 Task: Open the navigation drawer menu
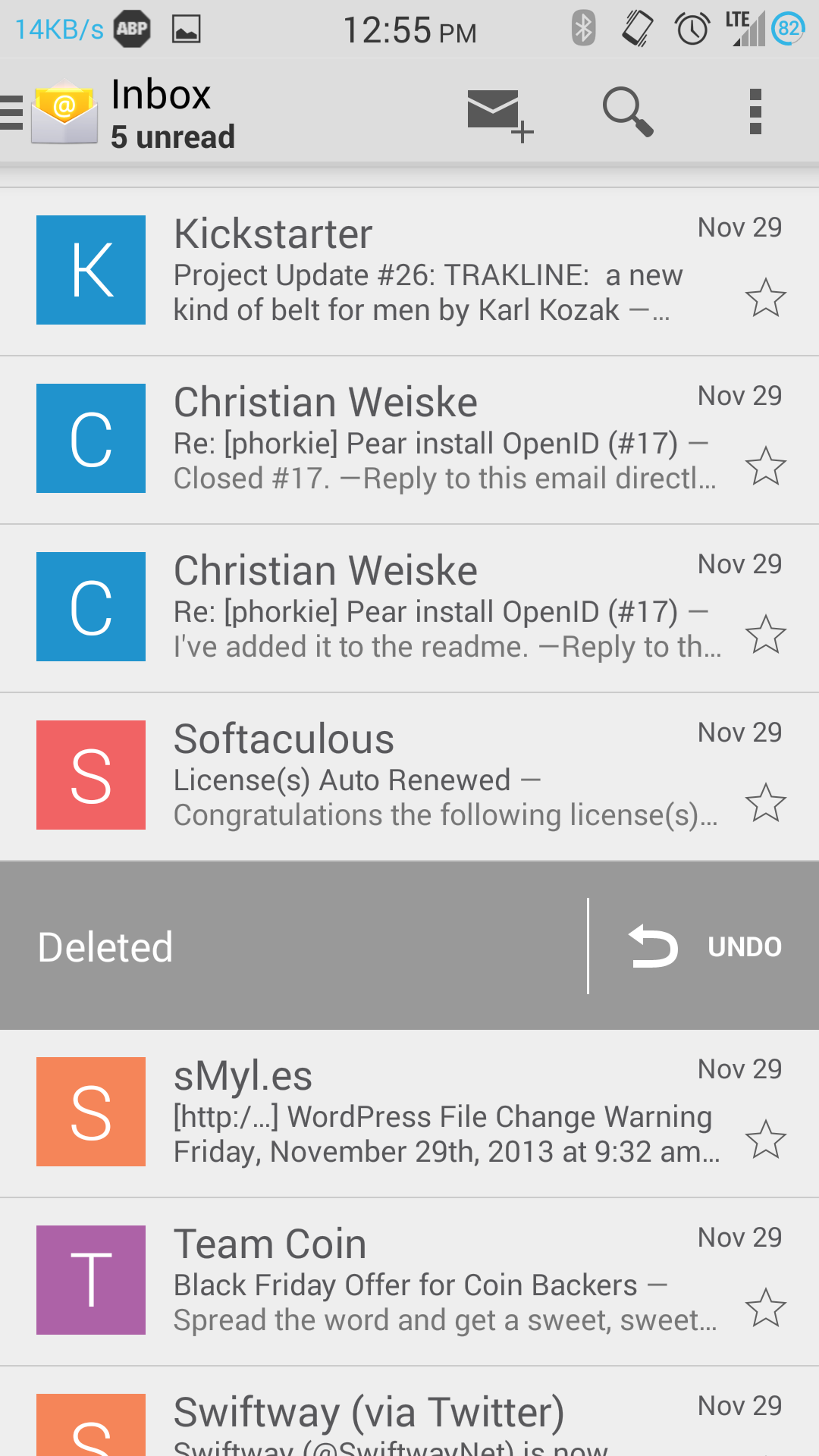(x=49, y=112)
